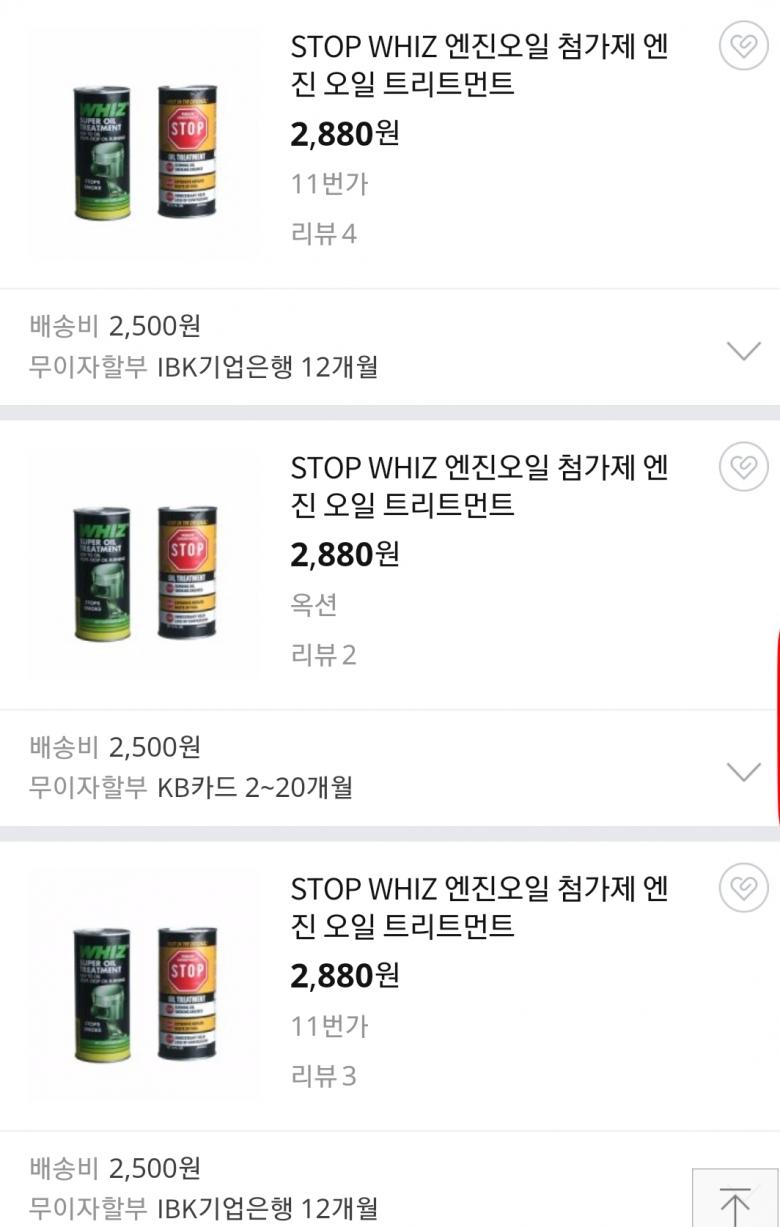
Task: Open the 11번가 product with 리뷰 4
Action: [480, 64]
